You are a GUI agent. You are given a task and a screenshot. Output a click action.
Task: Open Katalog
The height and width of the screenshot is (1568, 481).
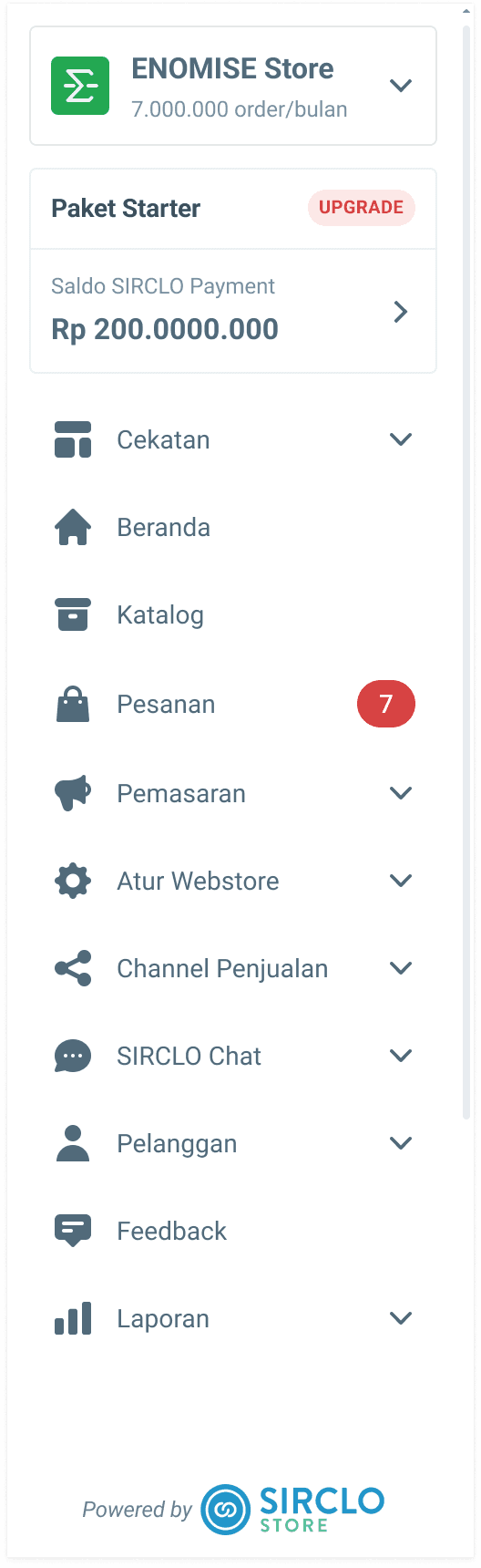[x=233, y=614]
